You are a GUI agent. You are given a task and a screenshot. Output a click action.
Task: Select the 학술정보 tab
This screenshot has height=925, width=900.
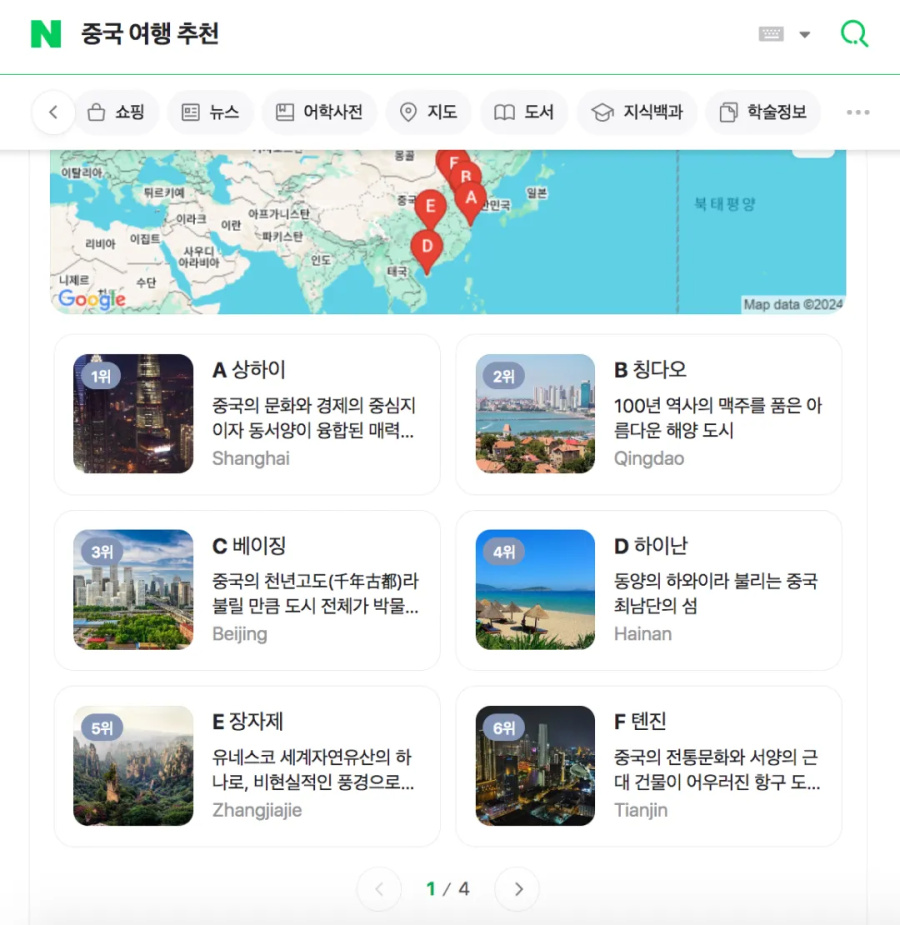[x=763, y=112]
